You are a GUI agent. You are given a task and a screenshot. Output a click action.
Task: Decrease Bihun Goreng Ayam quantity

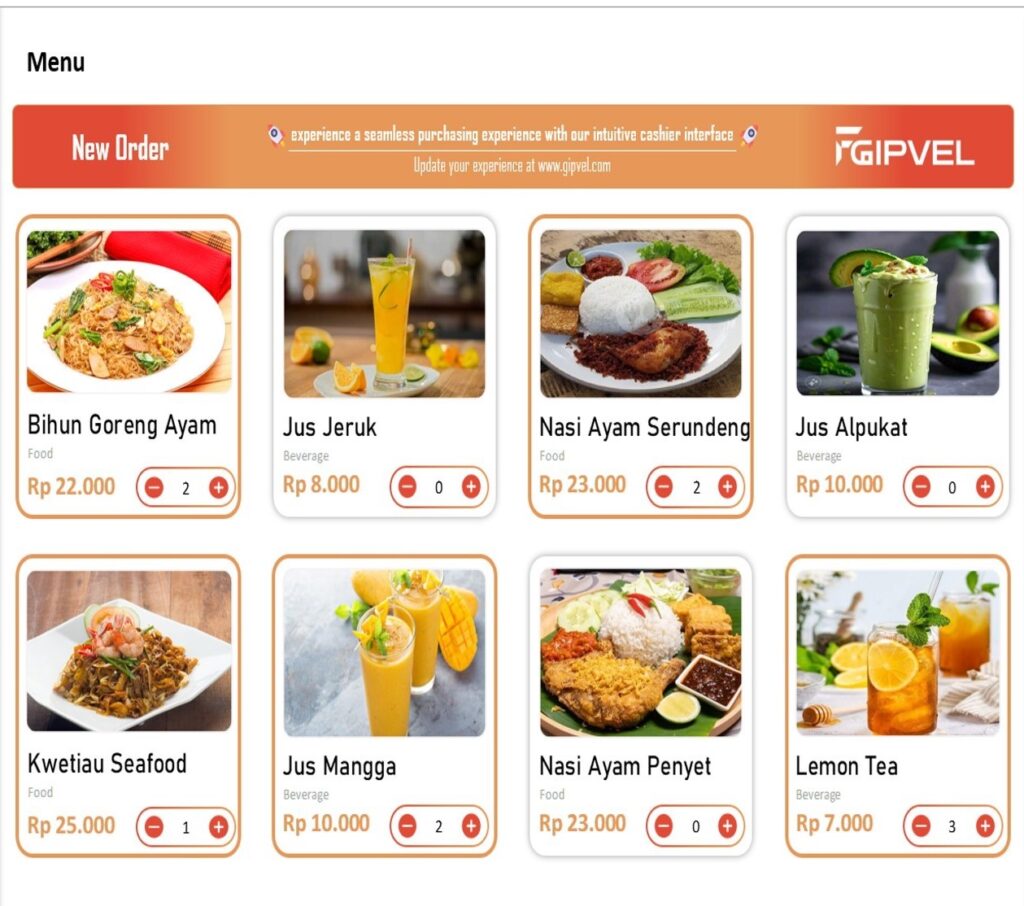(x=154, y=488)
